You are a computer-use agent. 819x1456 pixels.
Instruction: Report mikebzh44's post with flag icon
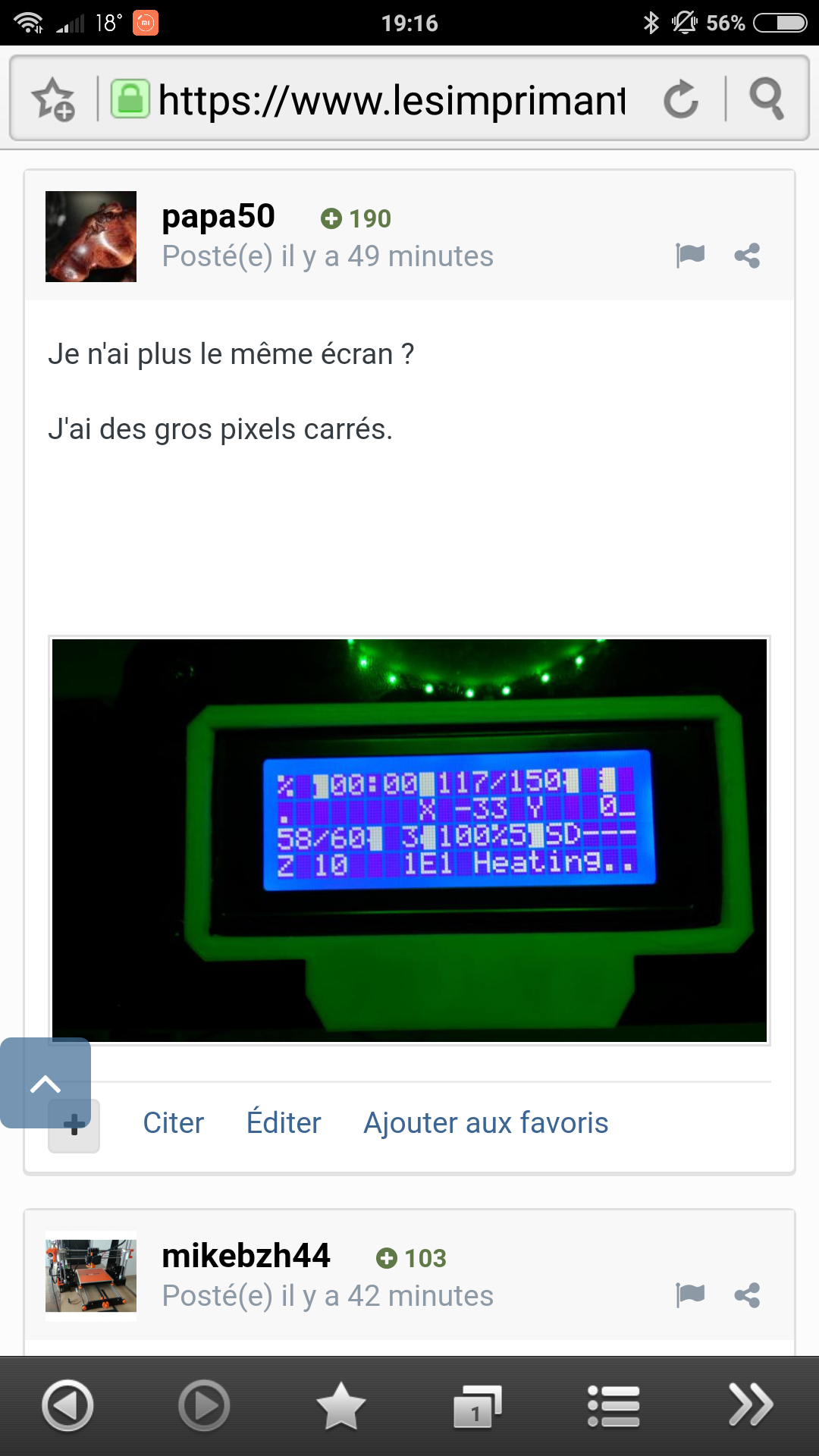pos(690,1295)
